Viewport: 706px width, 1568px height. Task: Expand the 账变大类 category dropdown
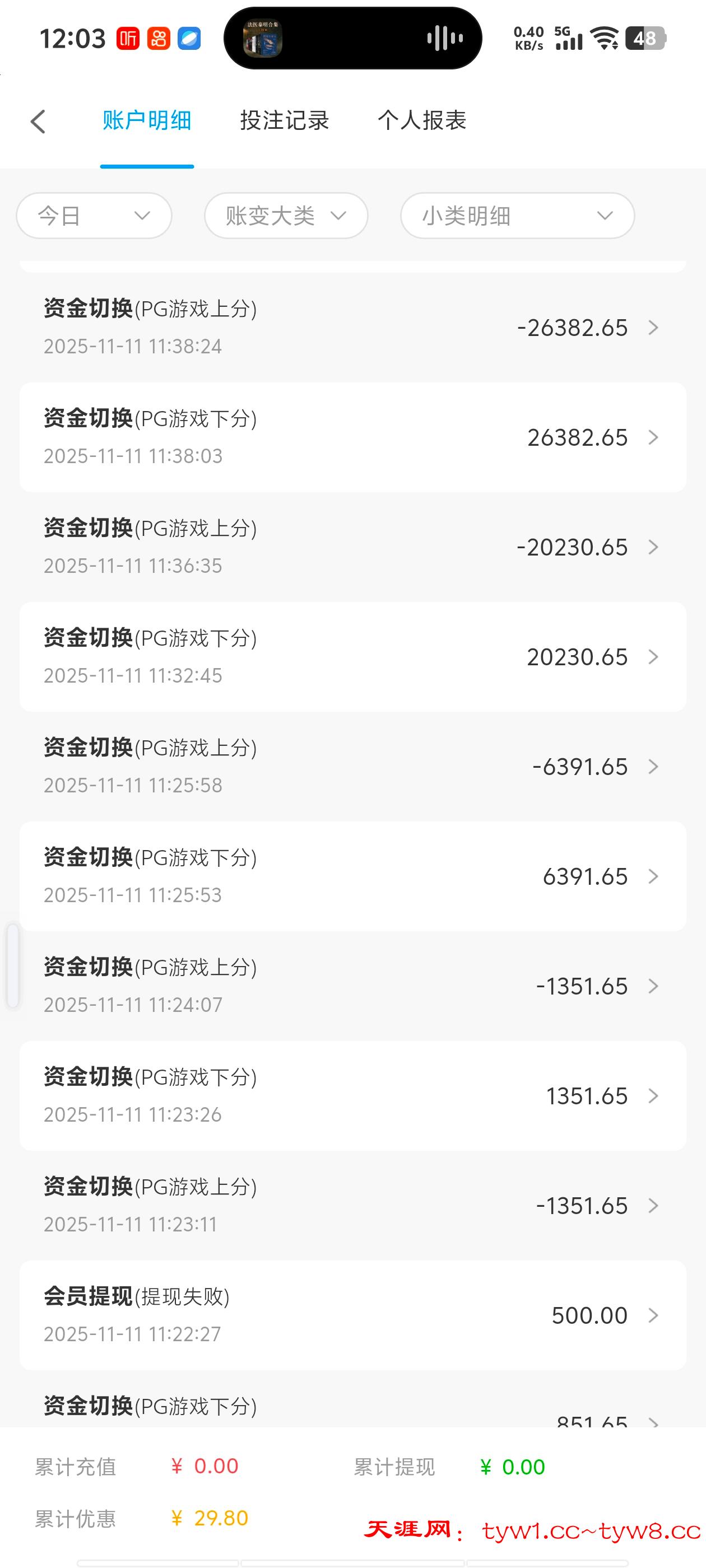[x=286, y=216]
